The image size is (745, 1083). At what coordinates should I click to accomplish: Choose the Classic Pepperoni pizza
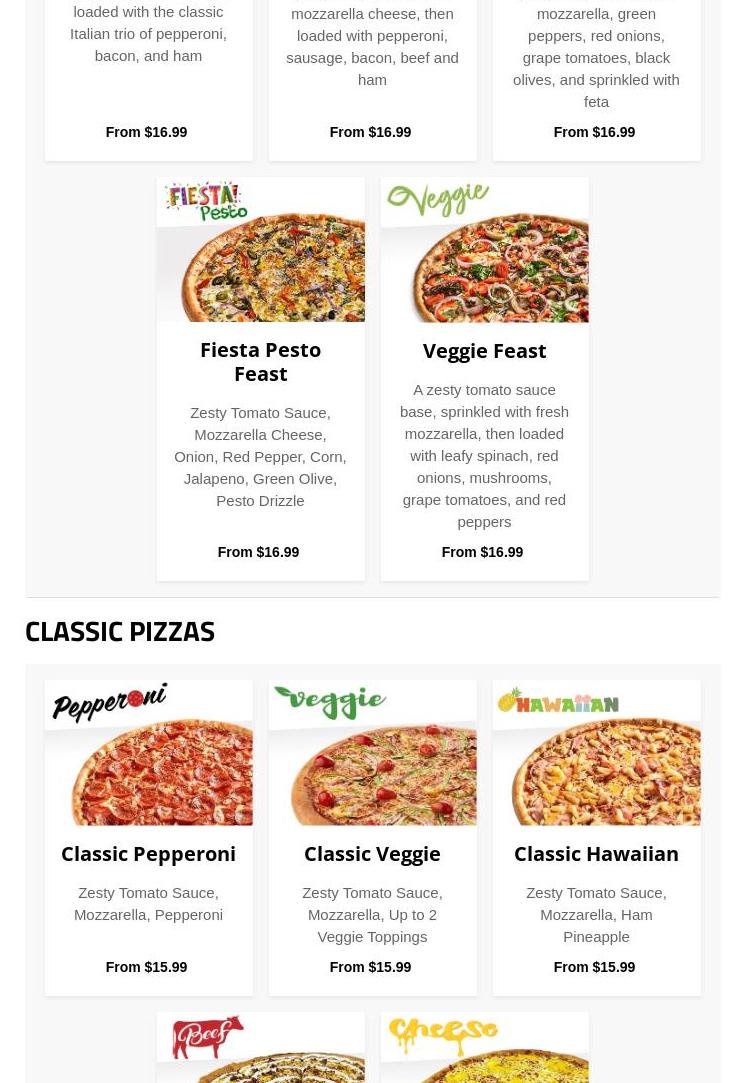click(x=148, y=853)
